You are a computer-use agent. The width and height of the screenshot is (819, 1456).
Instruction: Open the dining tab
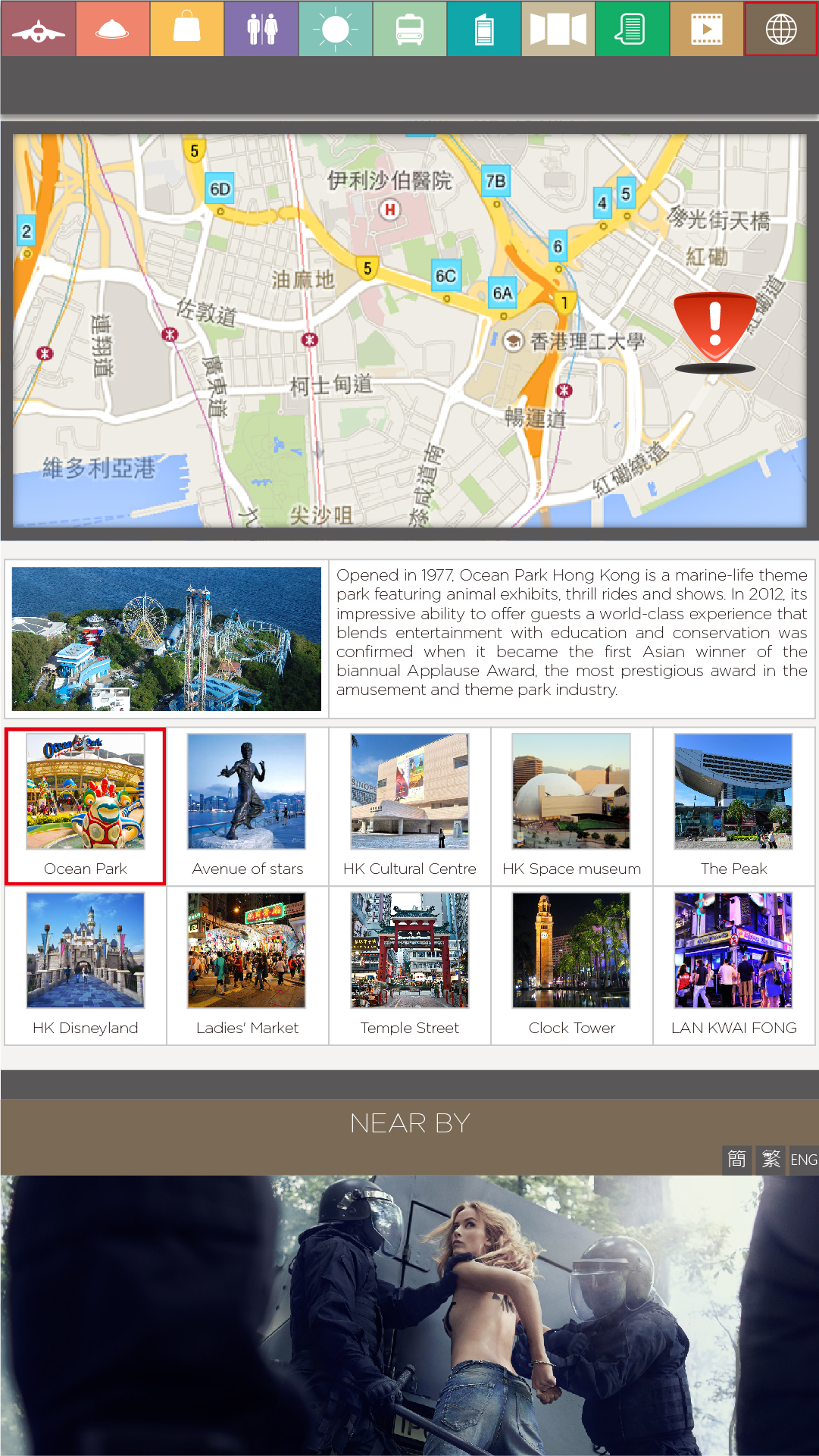(112, 29)
